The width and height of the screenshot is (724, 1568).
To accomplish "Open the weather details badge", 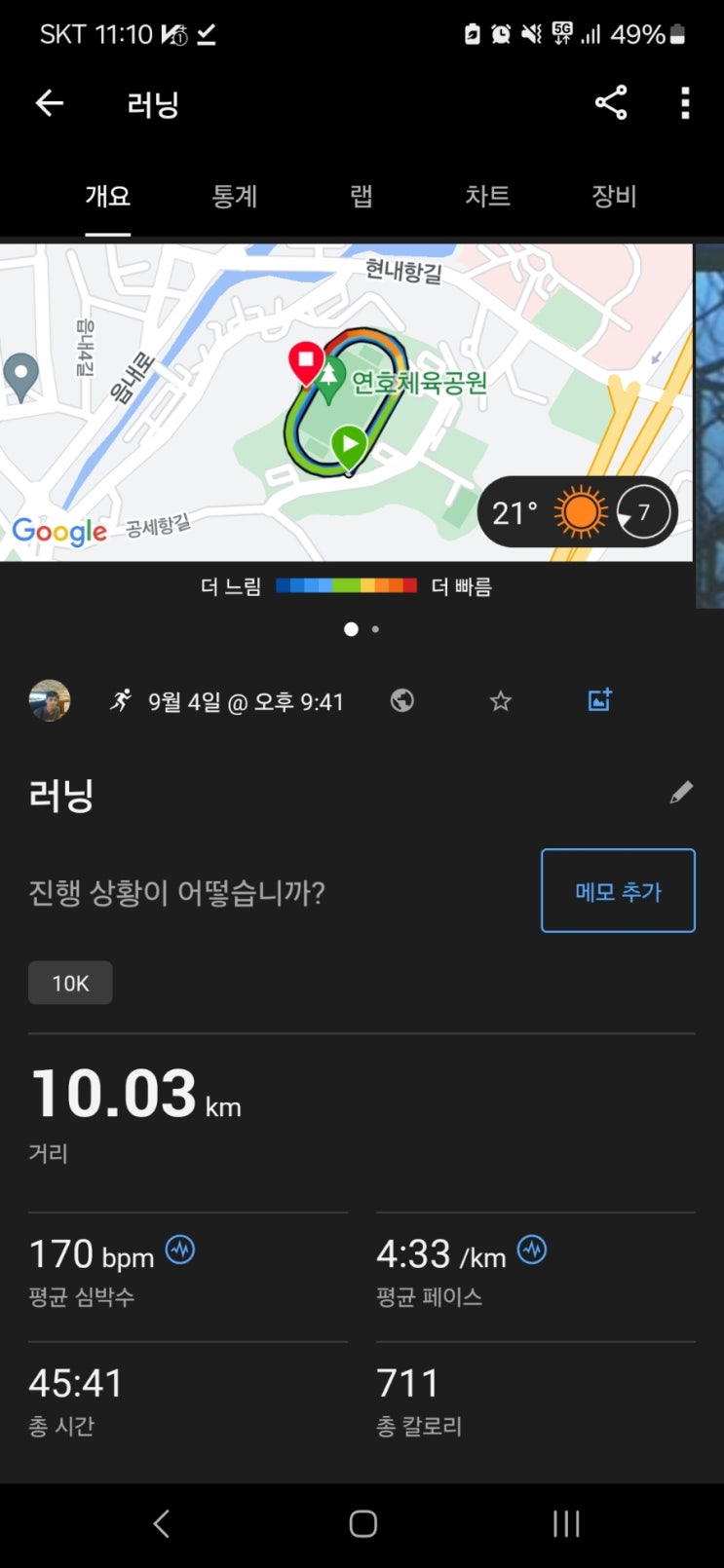I will (x=578, y=512).
